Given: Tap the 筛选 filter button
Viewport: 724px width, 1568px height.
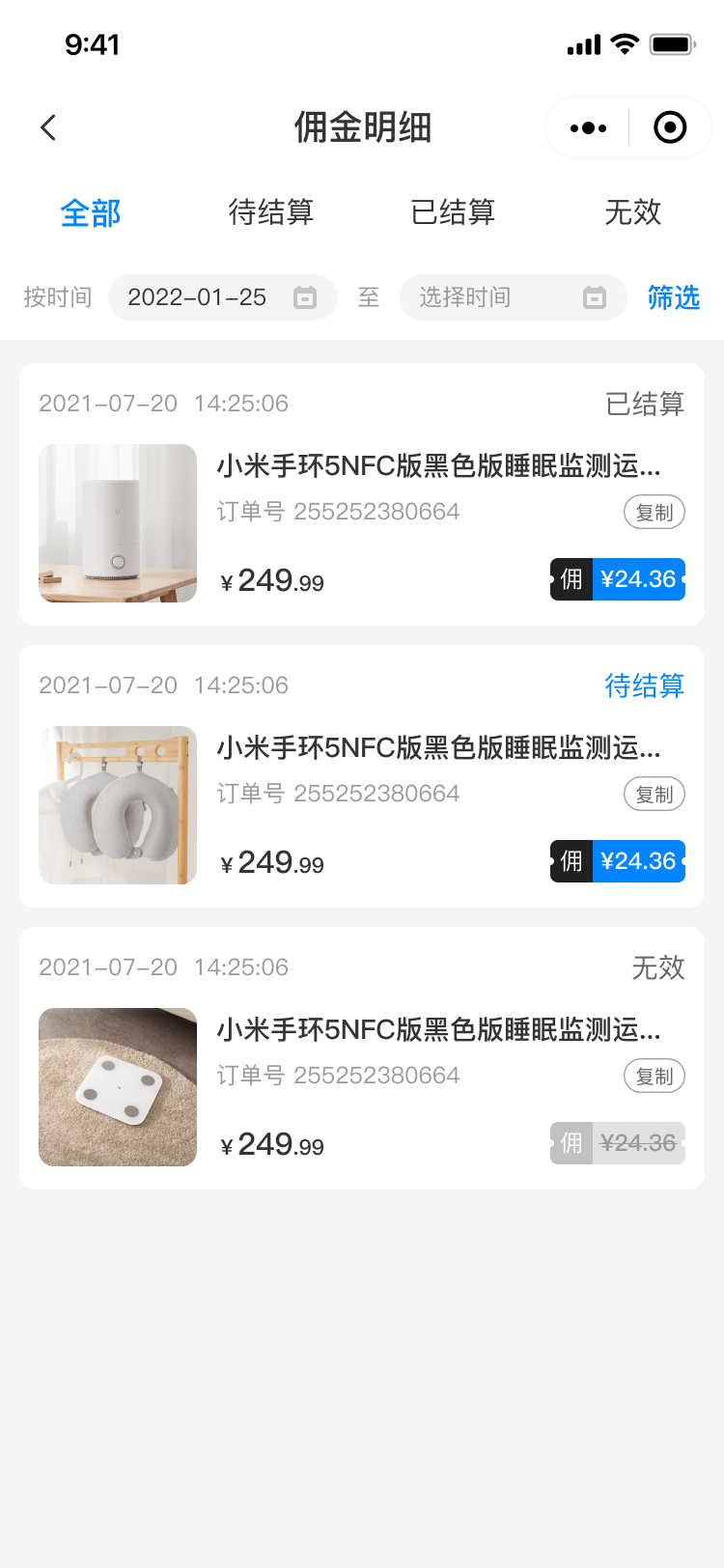Looking at the screenshot, I should (x=673, y=297).
